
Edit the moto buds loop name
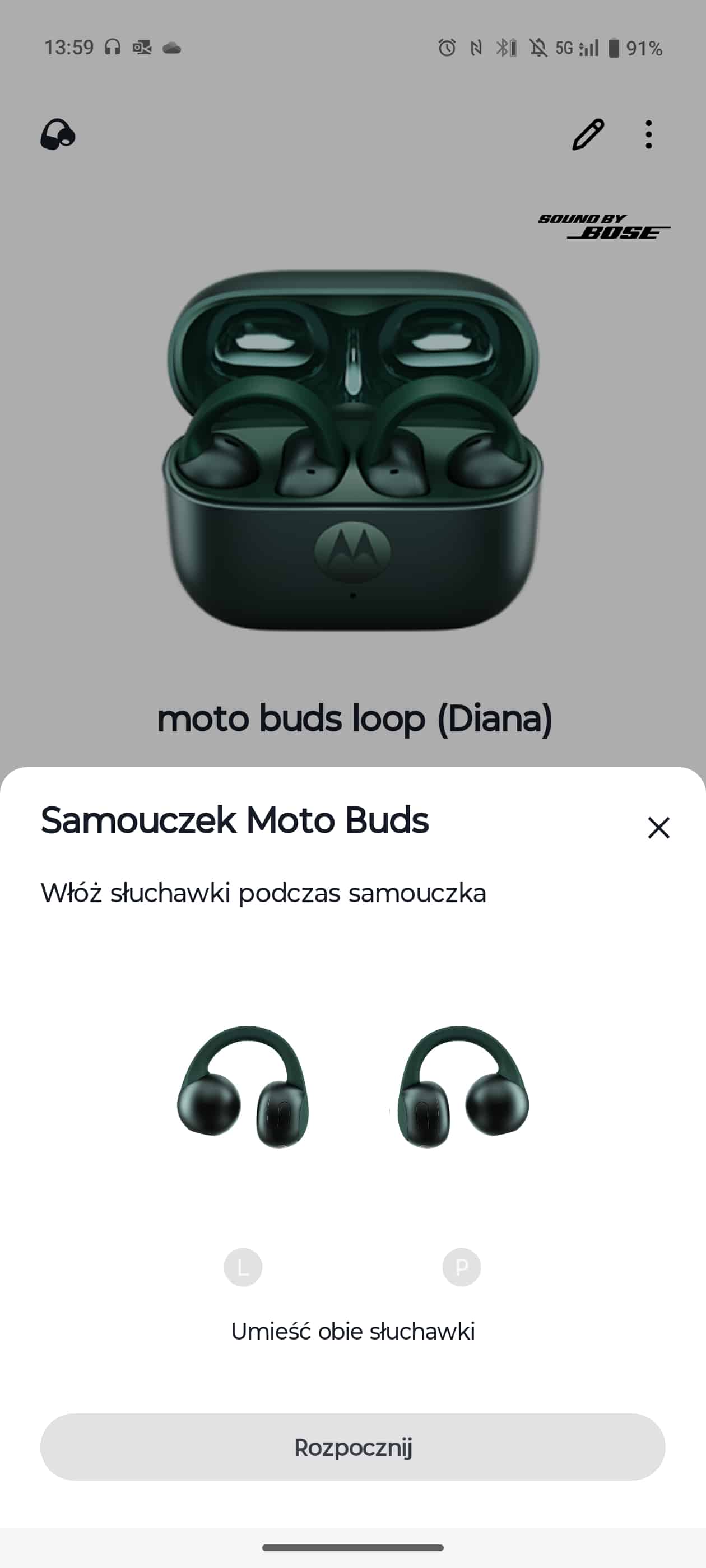point(588,134)
